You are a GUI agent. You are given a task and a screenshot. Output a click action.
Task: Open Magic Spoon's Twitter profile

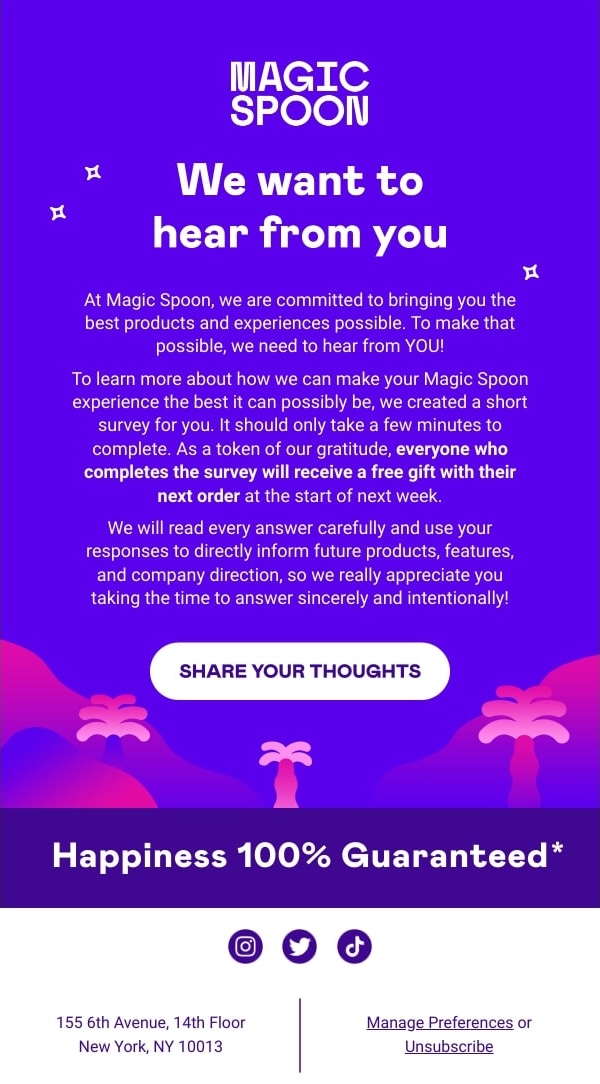299,946
